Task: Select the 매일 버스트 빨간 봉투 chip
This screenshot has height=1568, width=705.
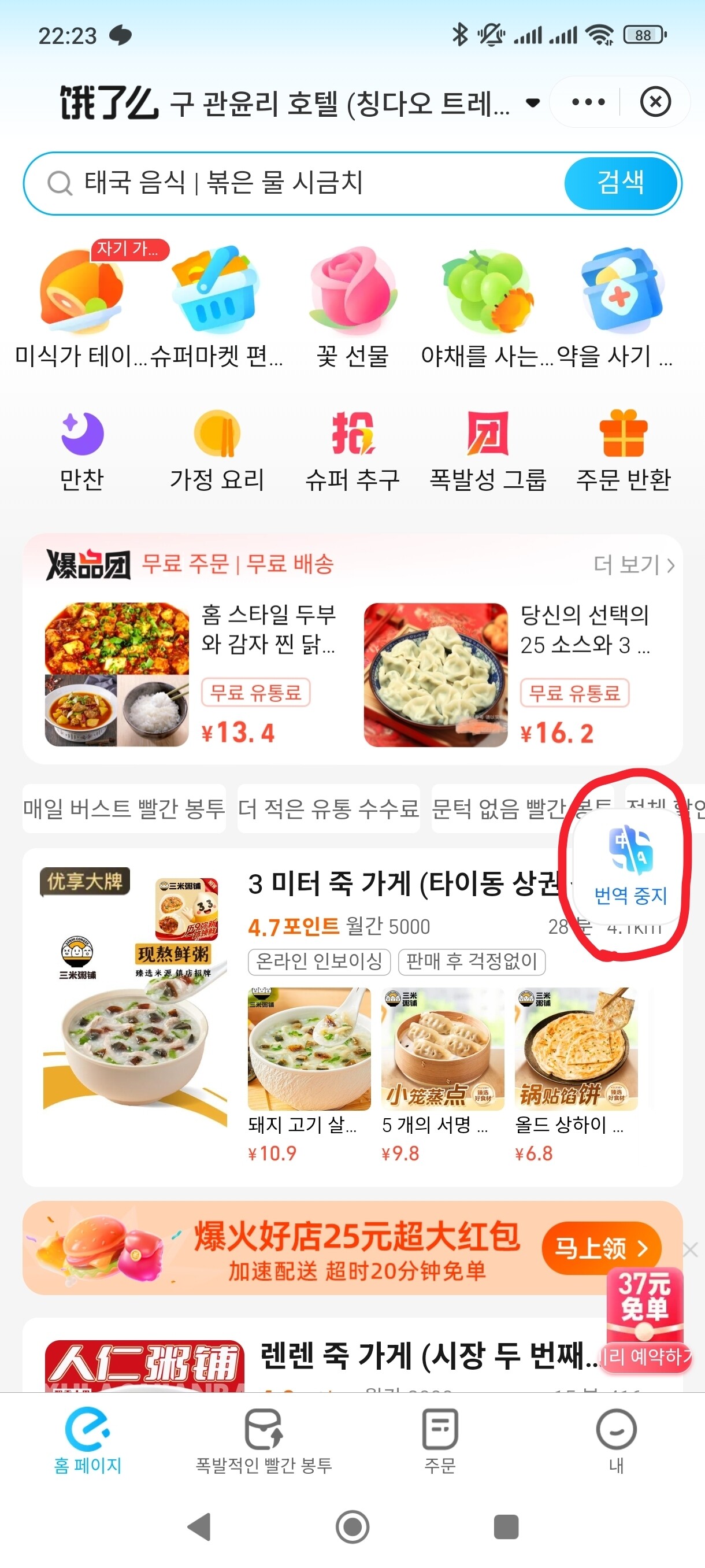Action: 124,808
